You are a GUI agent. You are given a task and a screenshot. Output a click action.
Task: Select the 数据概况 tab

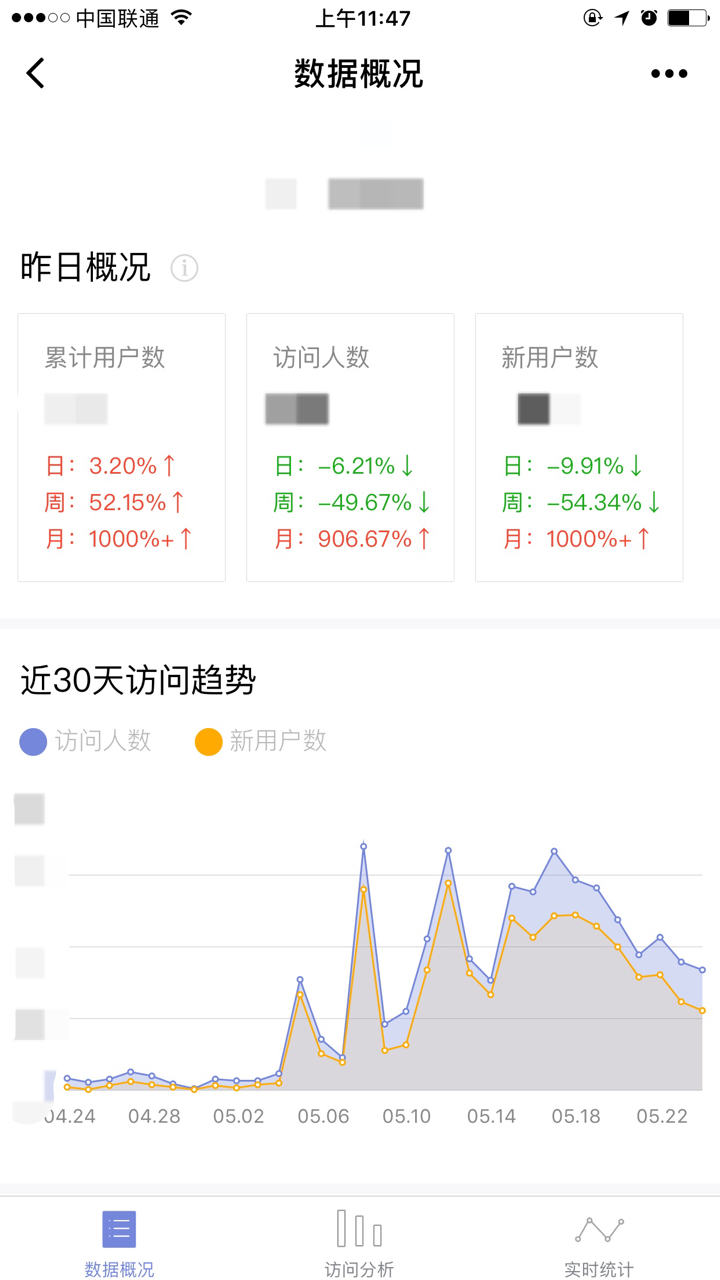[x=119, y=1241]
